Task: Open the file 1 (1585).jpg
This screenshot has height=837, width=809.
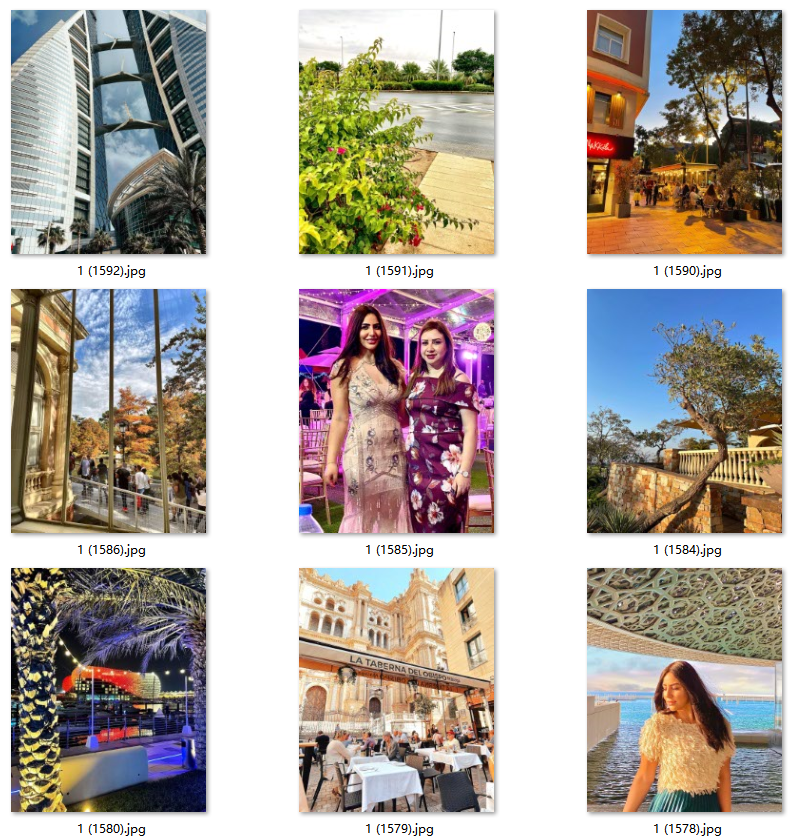Action: pyautogui.click(x=396, y=411)
